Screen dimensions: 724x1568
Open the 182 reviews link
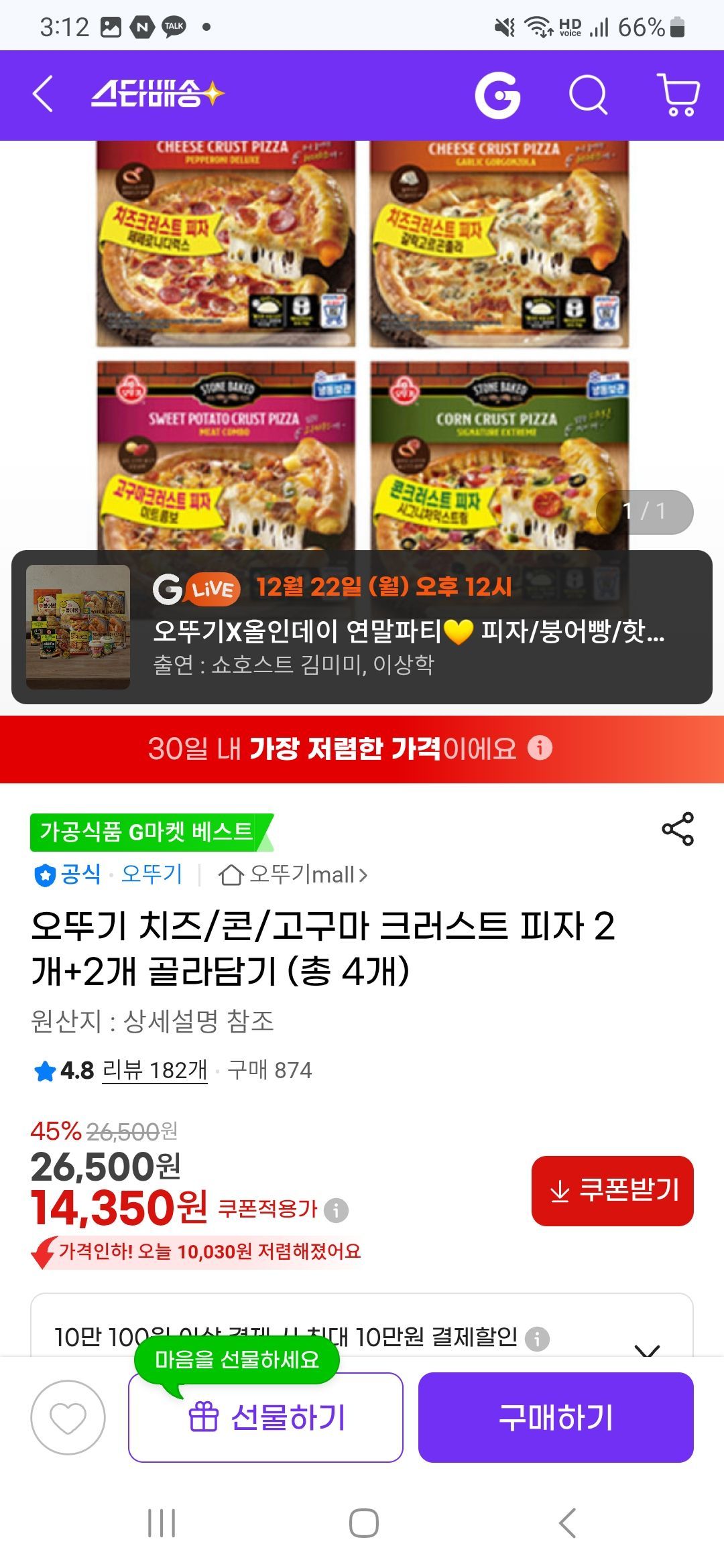154,1070
